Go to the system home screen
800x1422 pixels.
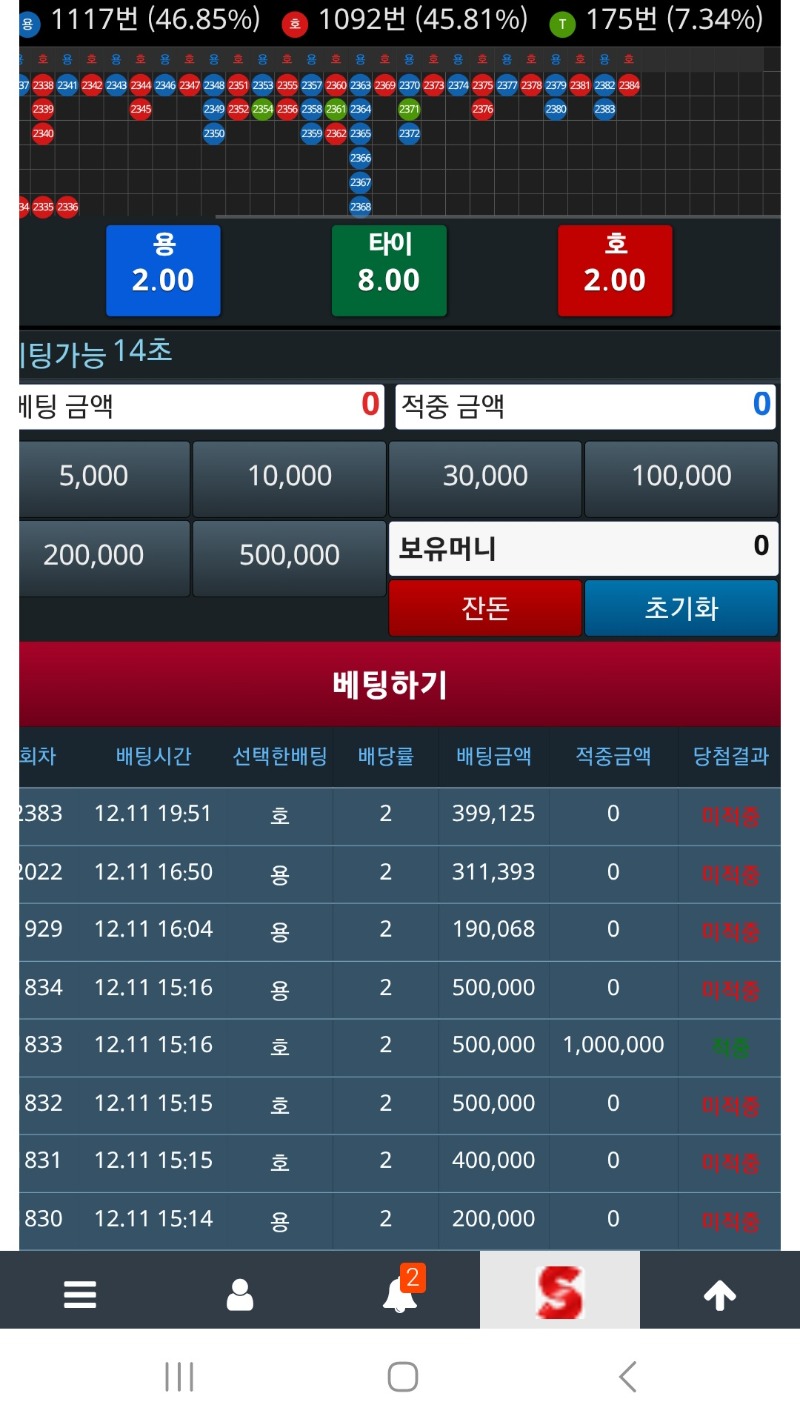[x=402, y=1377]
